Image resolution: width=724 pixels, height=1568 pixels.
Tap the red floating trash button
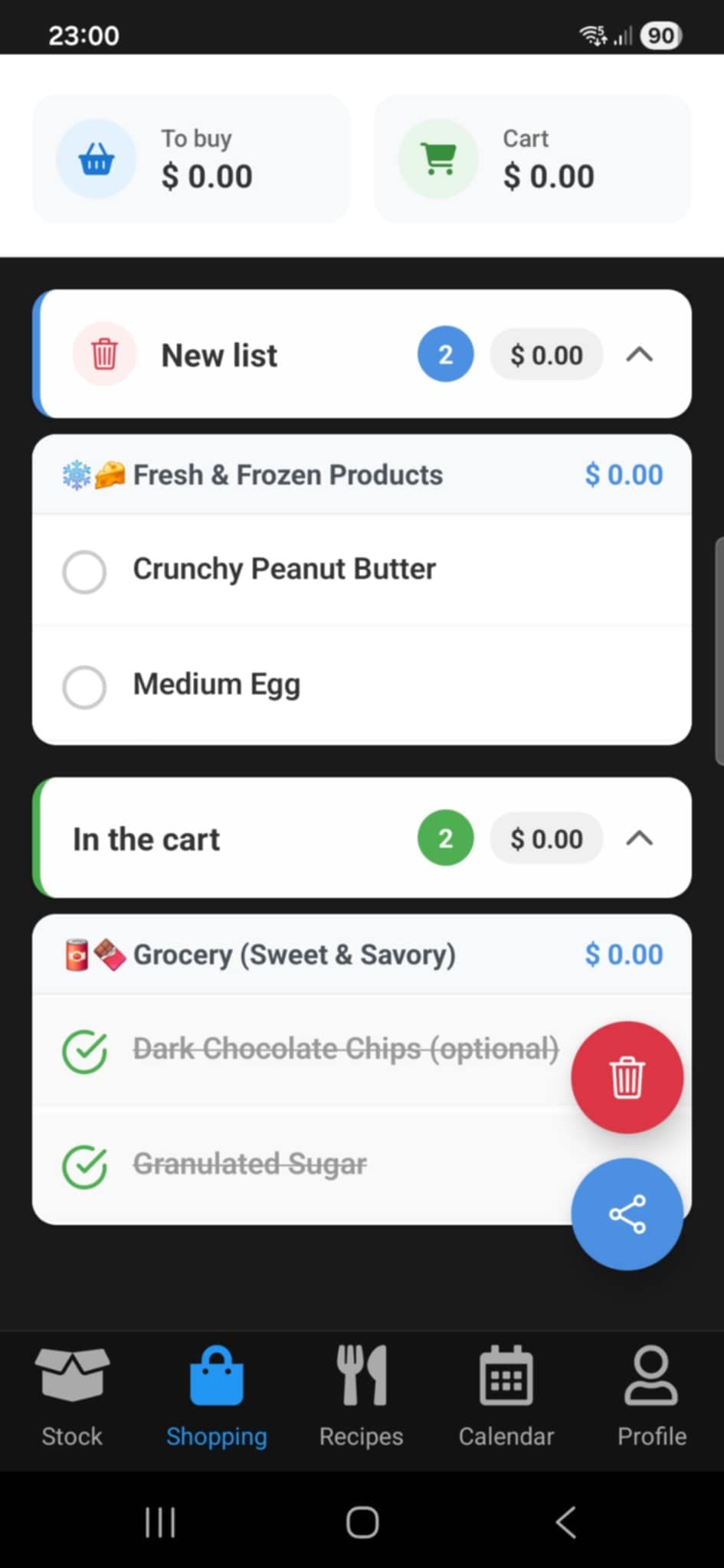(x=626, y=1077)
